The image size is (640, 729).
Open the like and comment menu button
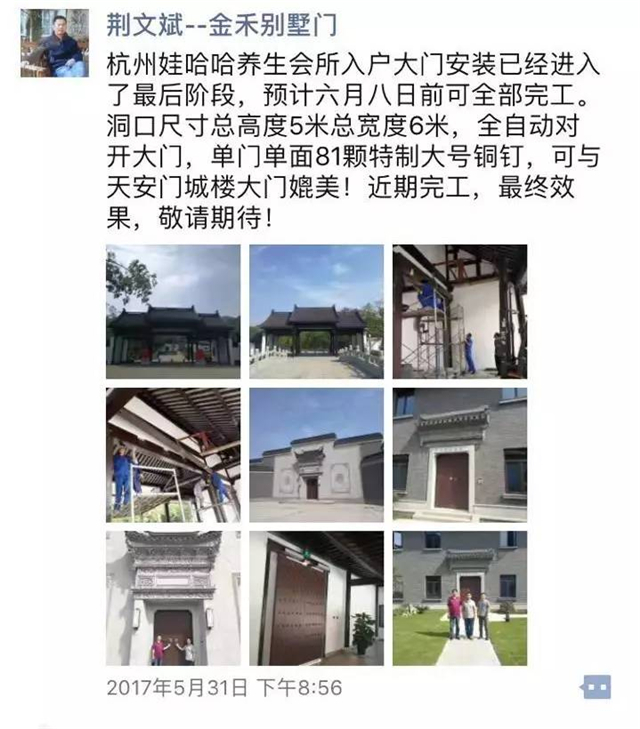[x=595, y=687]
